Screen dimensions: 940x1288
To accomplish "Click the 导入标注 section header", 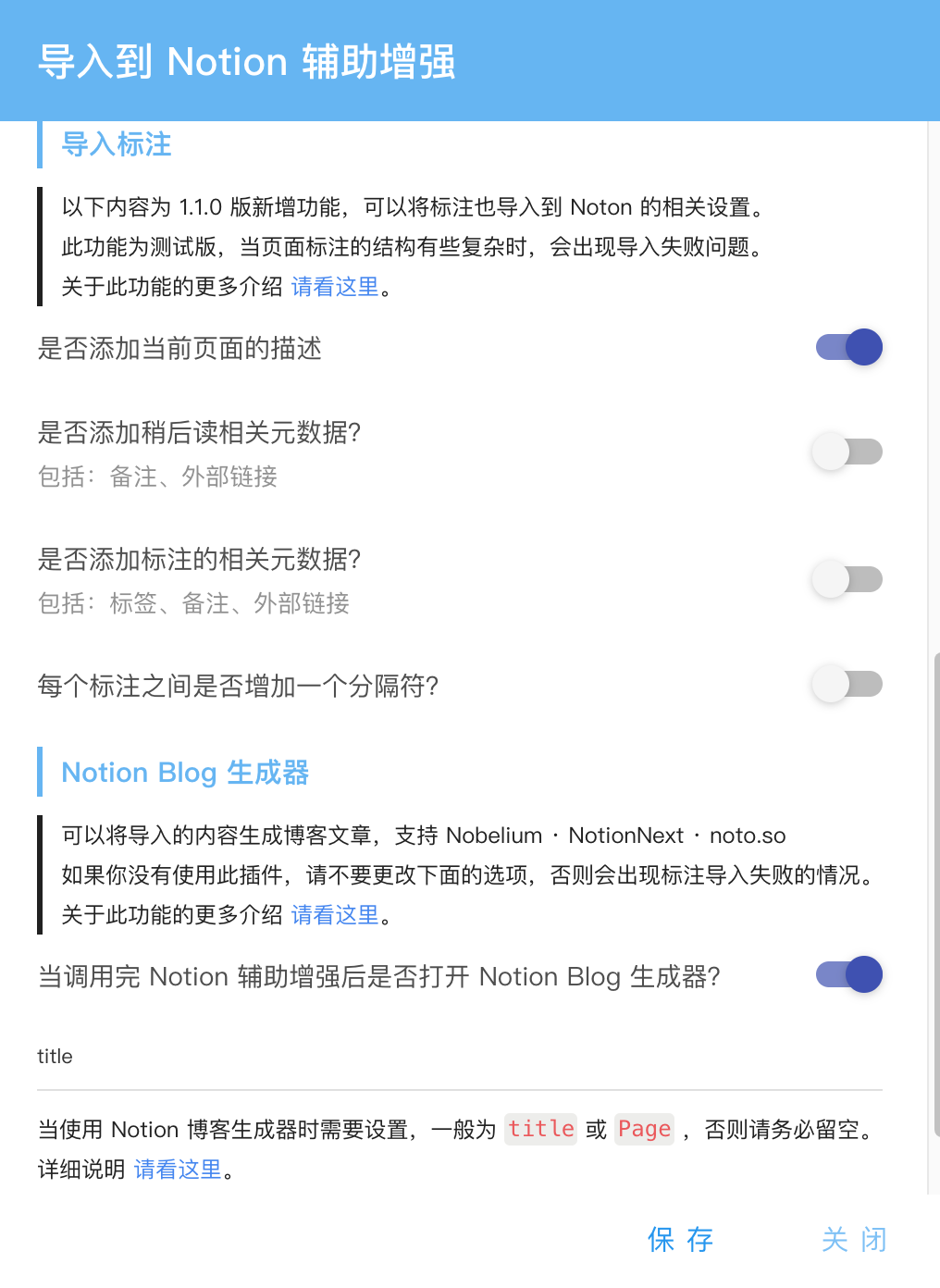I will tap(116, 145).
